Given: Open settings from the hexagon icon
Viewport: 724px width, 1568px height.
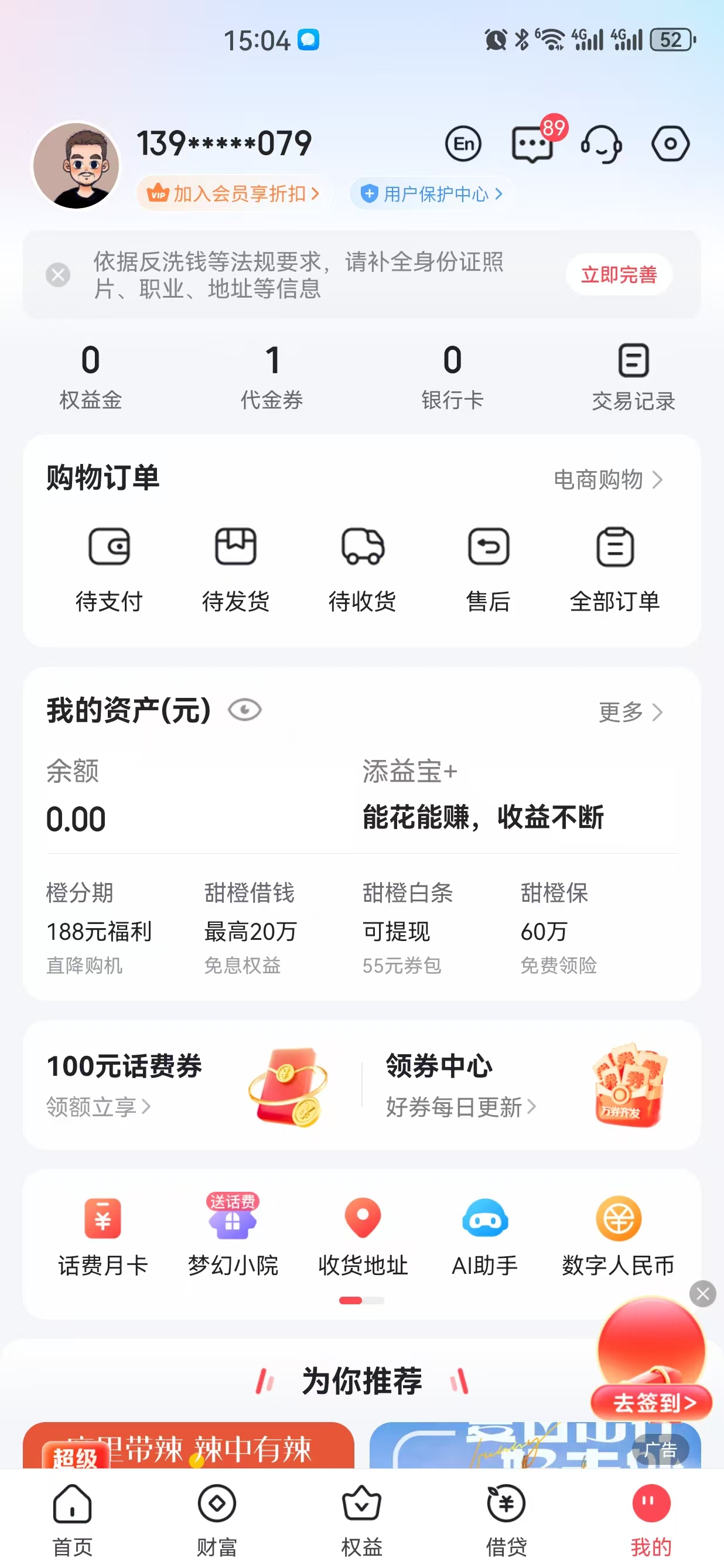Looking at the screenshot, I should pyautogui.click(x=670, y=144).
